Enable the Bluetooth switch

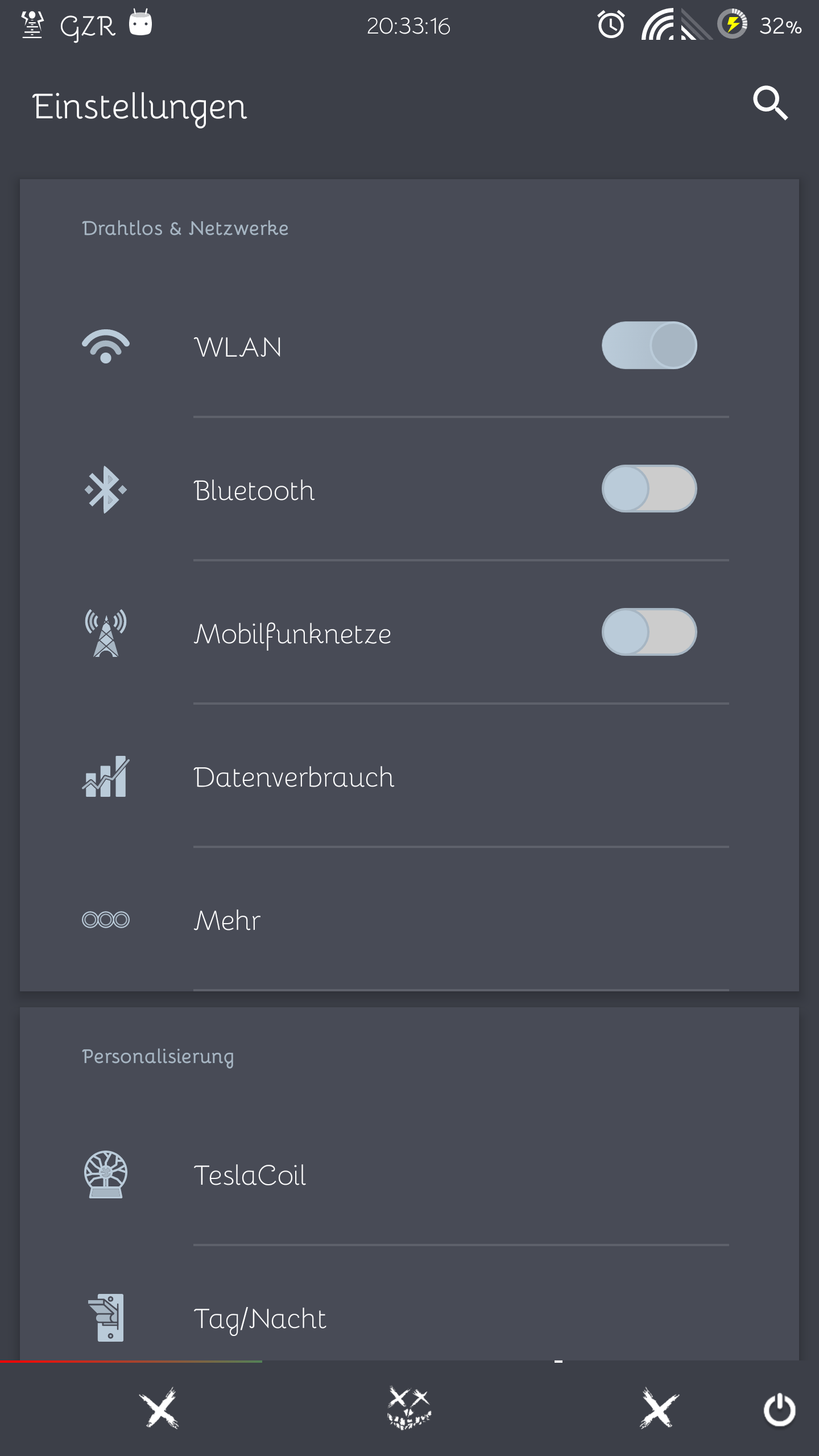[649, 489]
